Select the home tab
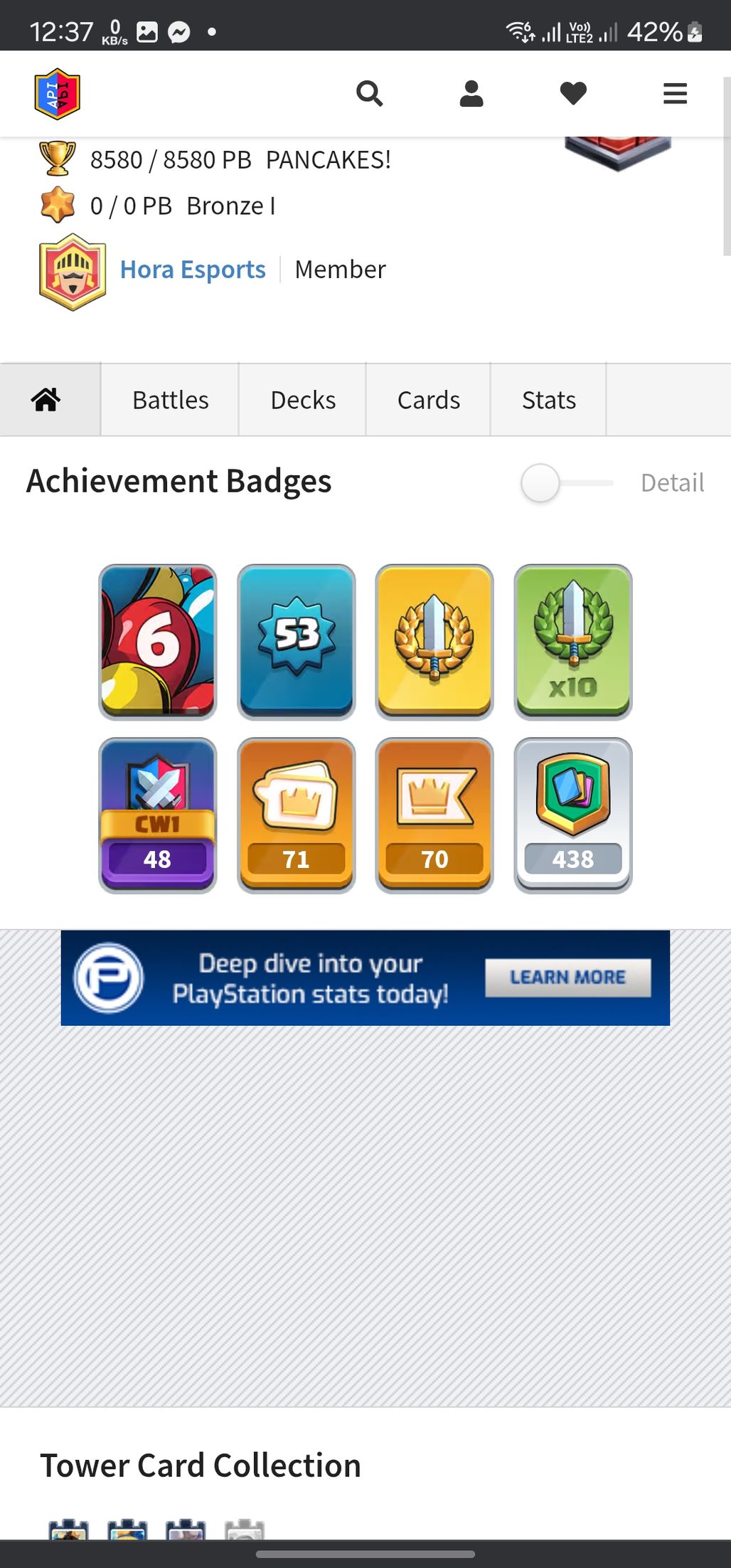 [x=47, y=400]
